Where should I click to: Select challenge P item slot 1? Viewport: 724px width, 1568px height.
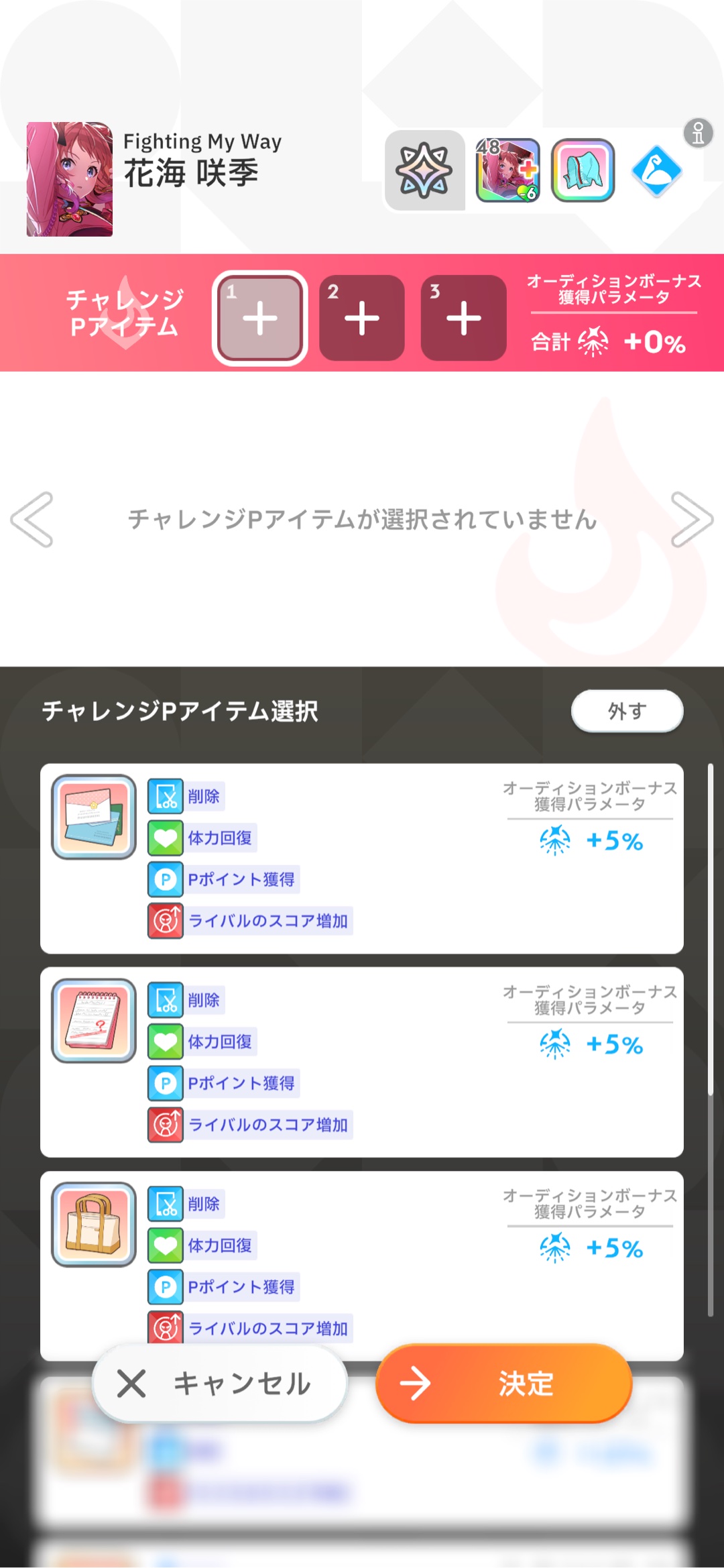click(x=259, y=317)
